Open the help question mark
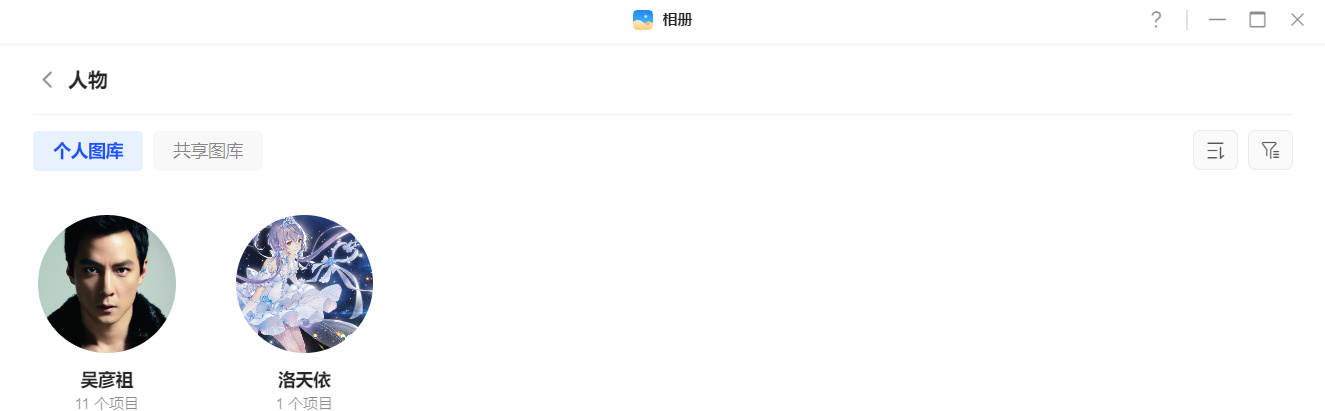1325x411 pixels. 1156,20
